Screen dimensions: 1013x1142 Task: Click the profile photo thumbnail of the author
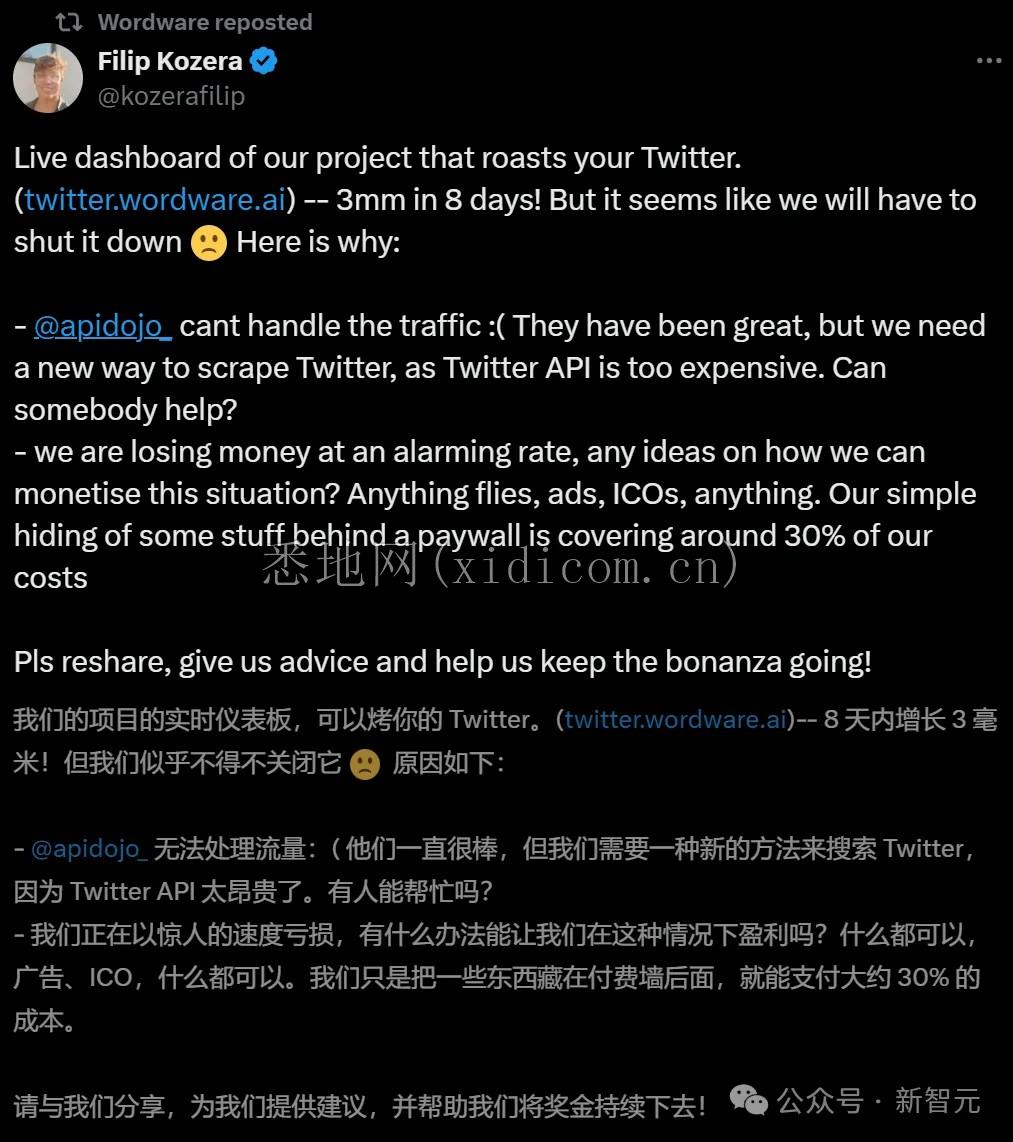(x=48, y=77)
